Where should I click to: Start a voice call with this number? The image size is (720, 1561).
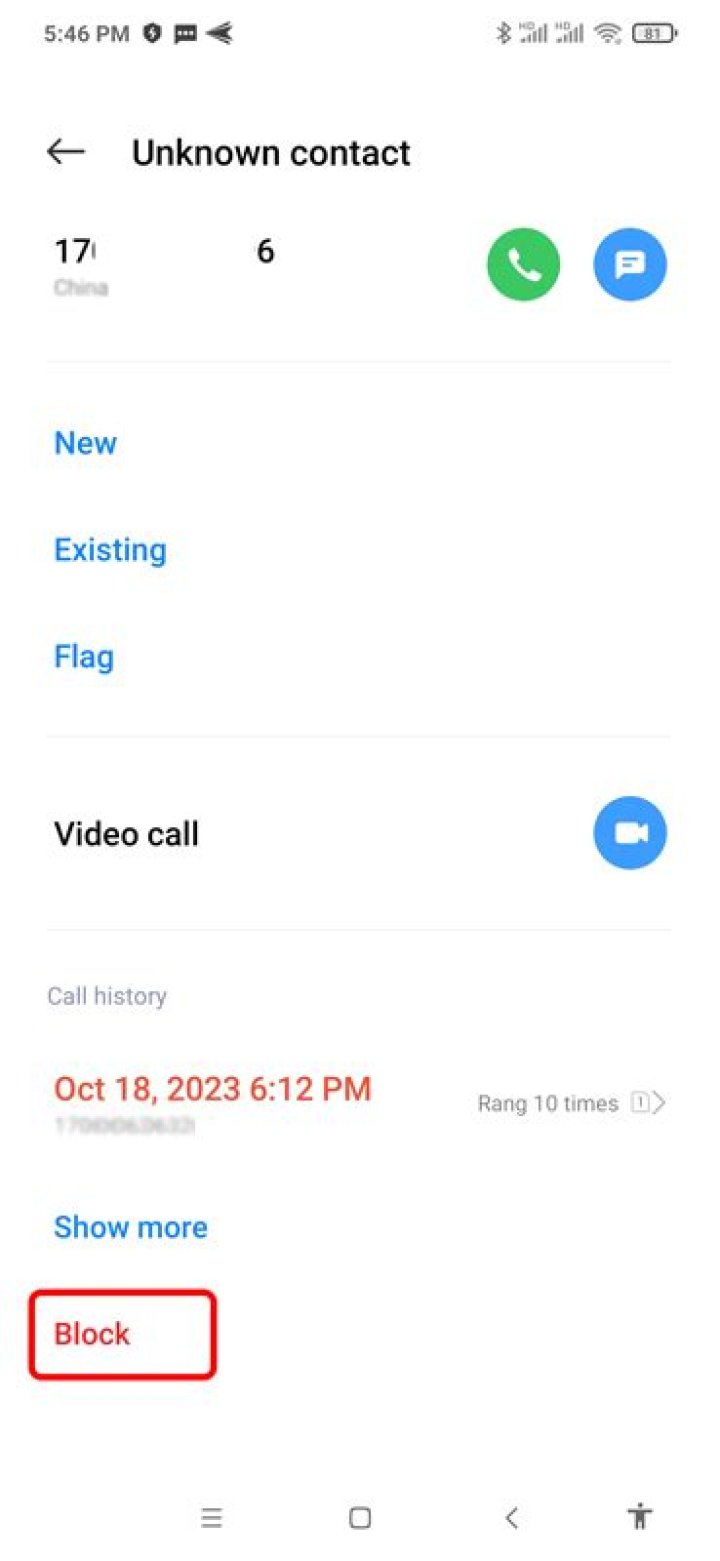pyautogui.click(x=522, y=264)
